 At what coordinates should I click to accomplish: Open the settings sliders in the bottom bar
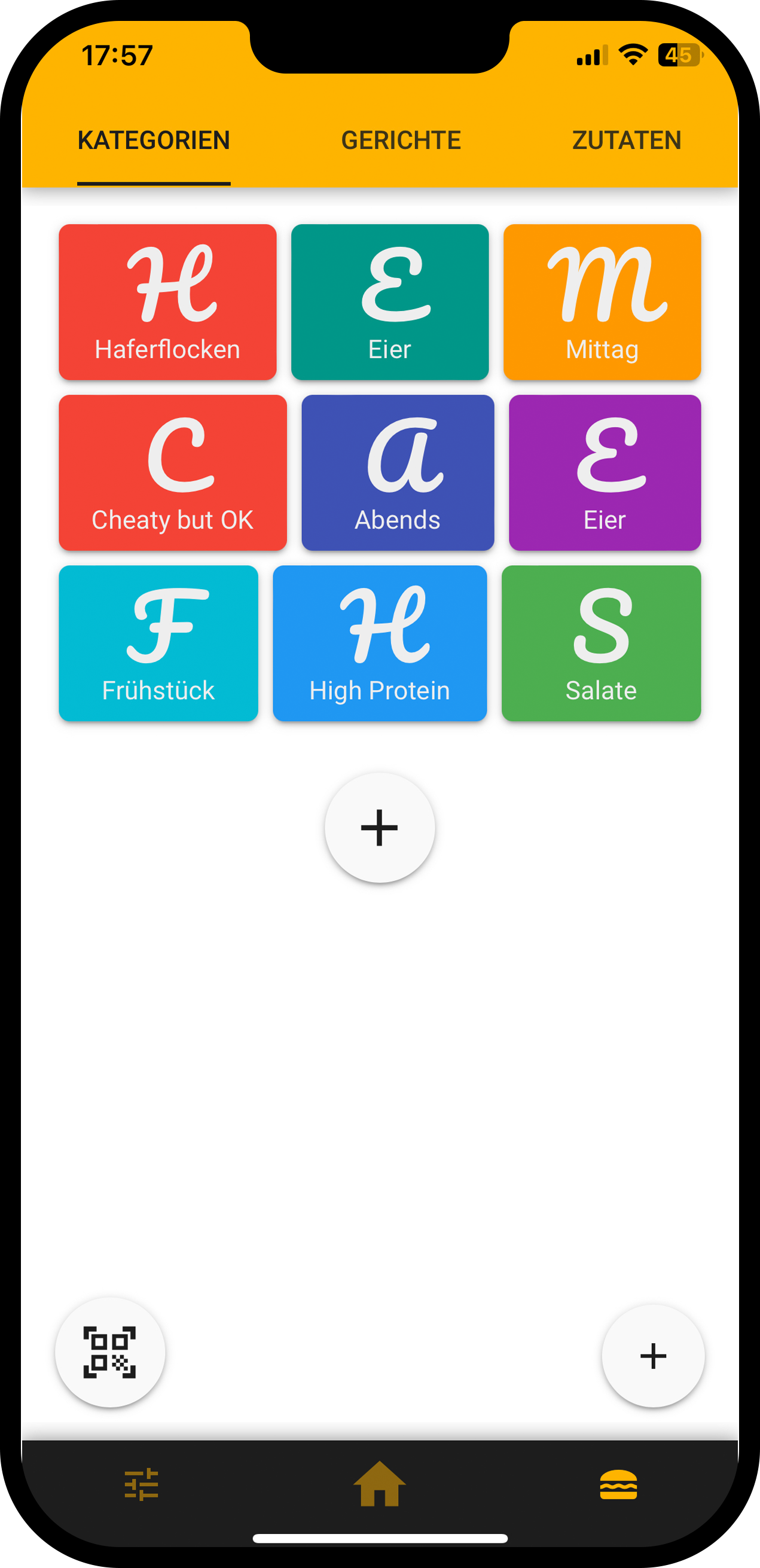pyautogui.click(x=141, y=1485)
